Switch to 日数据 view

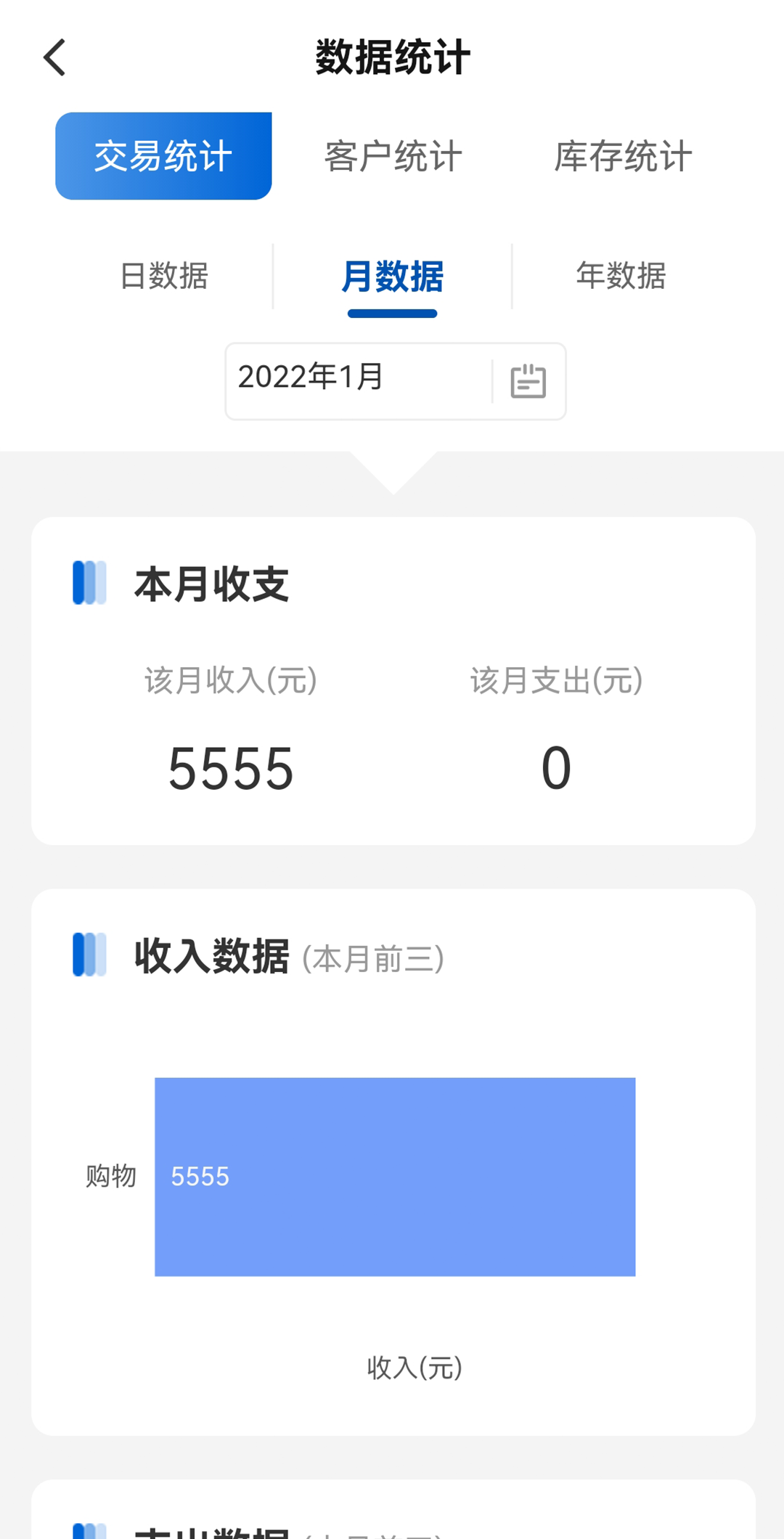[x=164, y=277]
